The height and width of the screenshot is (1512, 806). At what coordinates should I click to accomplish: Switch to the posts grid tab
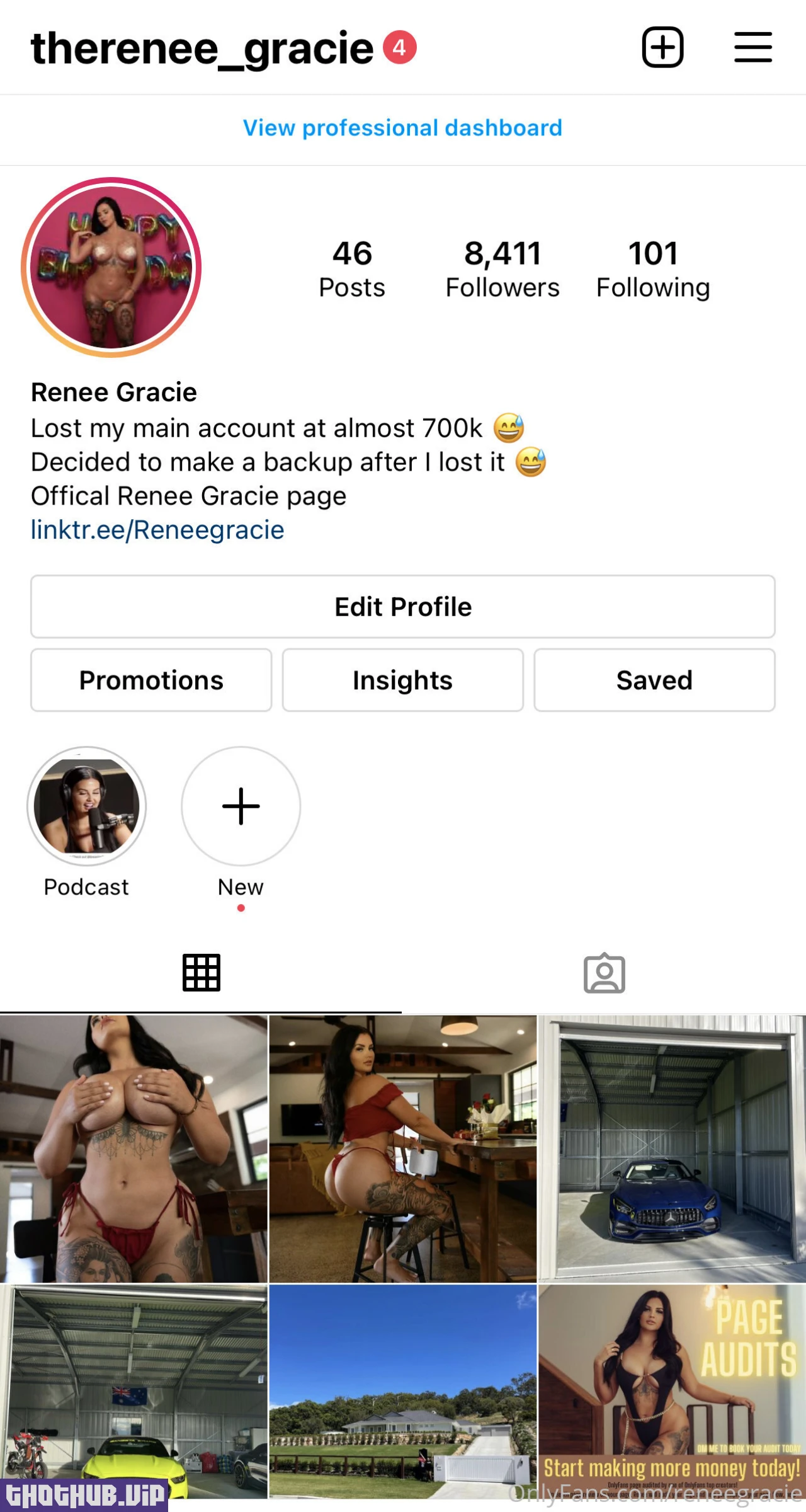coord(201,973)
